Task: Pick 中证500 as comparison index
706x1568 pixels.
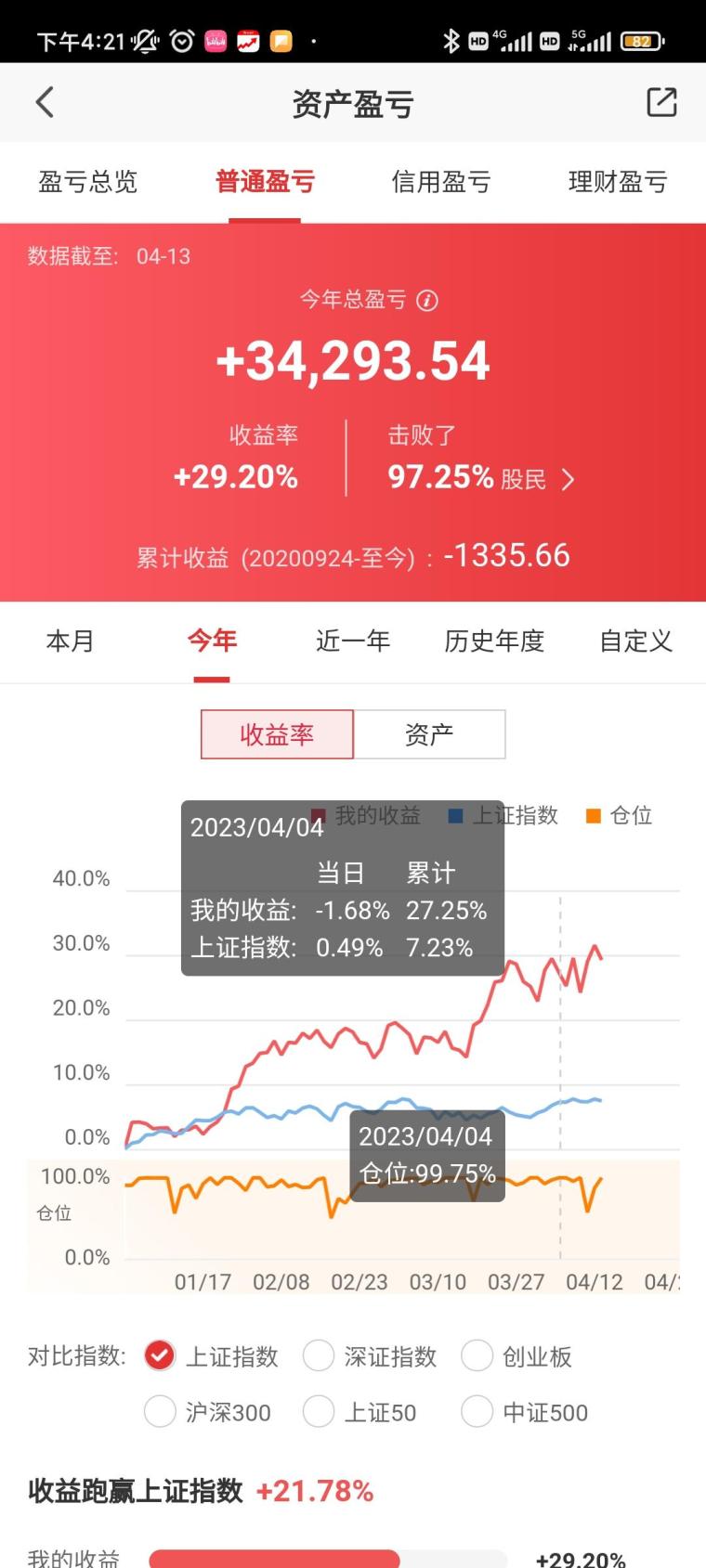Action: click(477, 1412)
